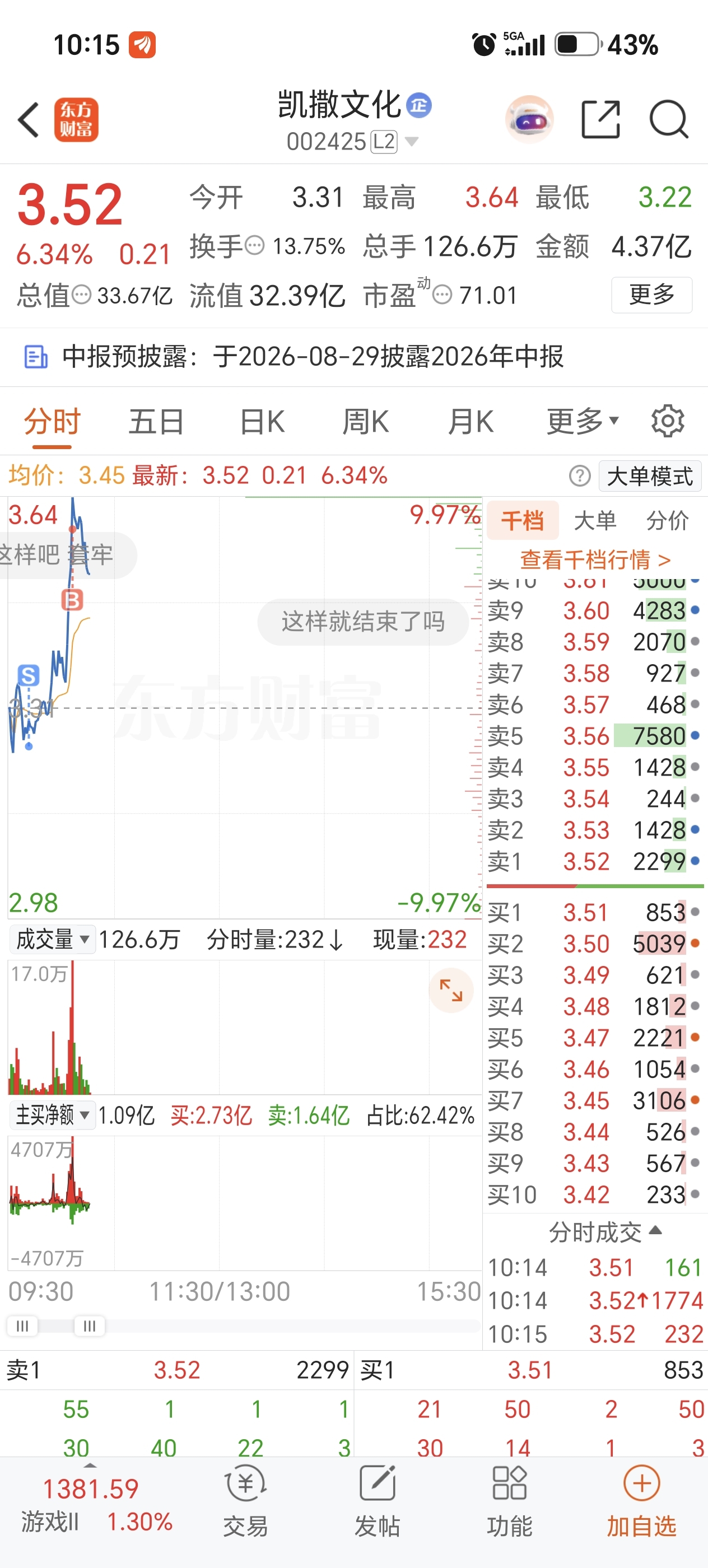
Task: Switch to the 周K chart tab
Action: tap(365, 421)
